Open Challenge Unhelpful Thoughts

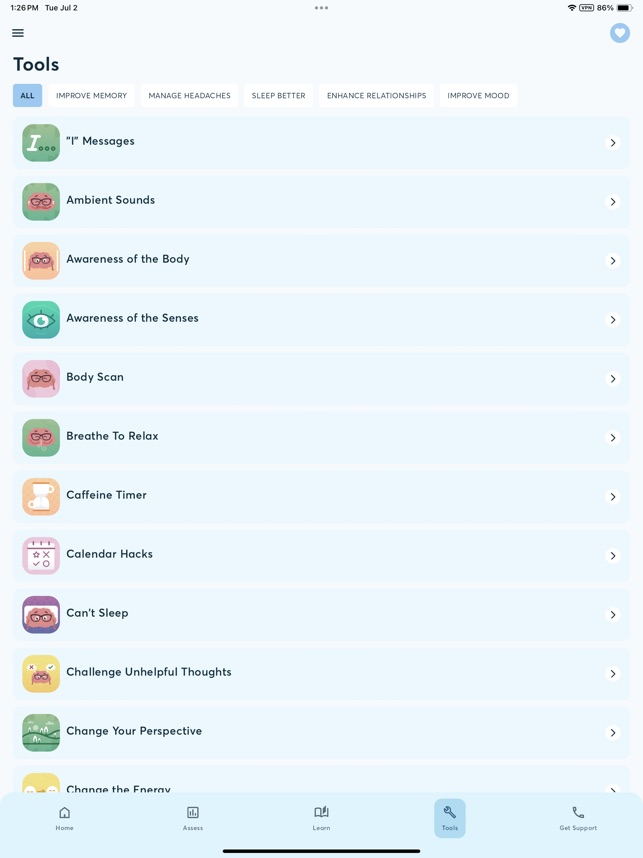click(x=321, y=673)
